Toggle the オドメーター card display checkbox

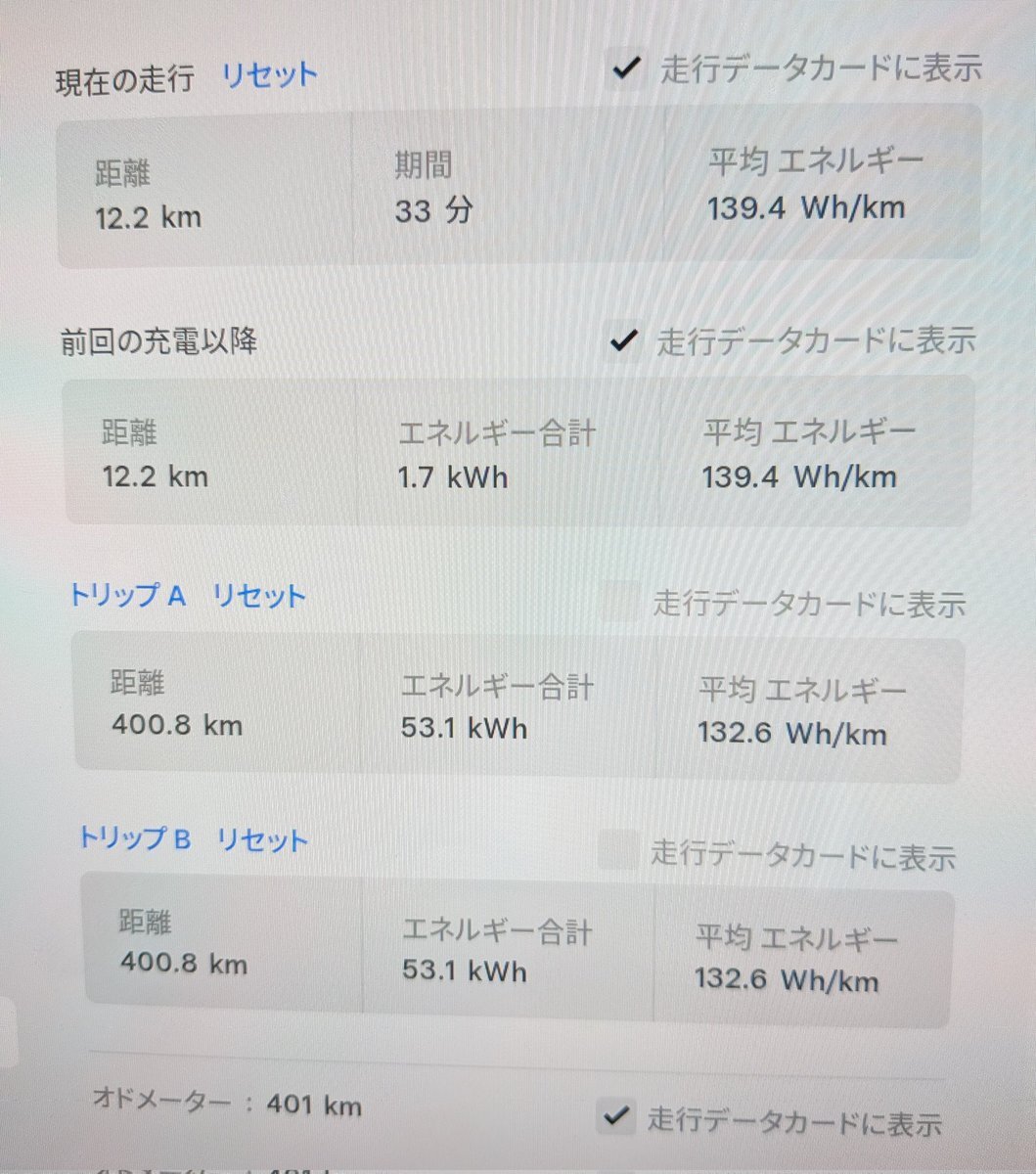coord(615,1116)
